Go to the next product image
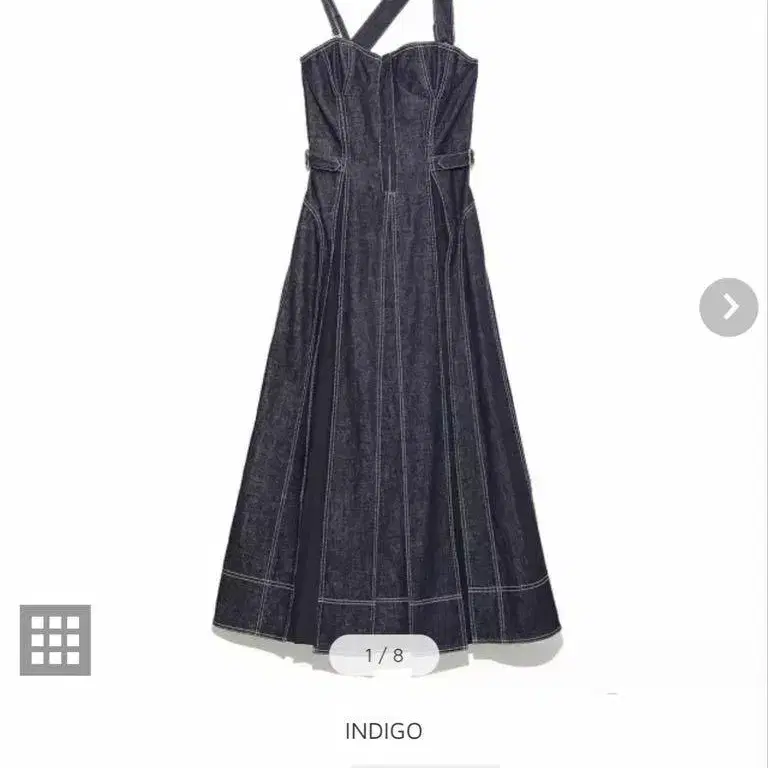The height and width of the screenshot is (768, 768). point(728,307)
